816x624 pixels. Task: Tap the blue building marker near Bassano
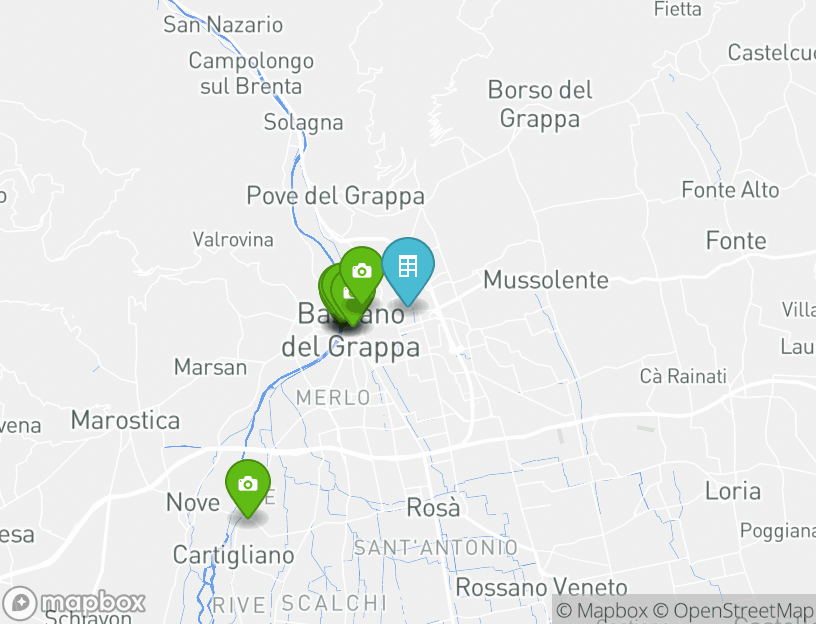click(x=408, y=267)
